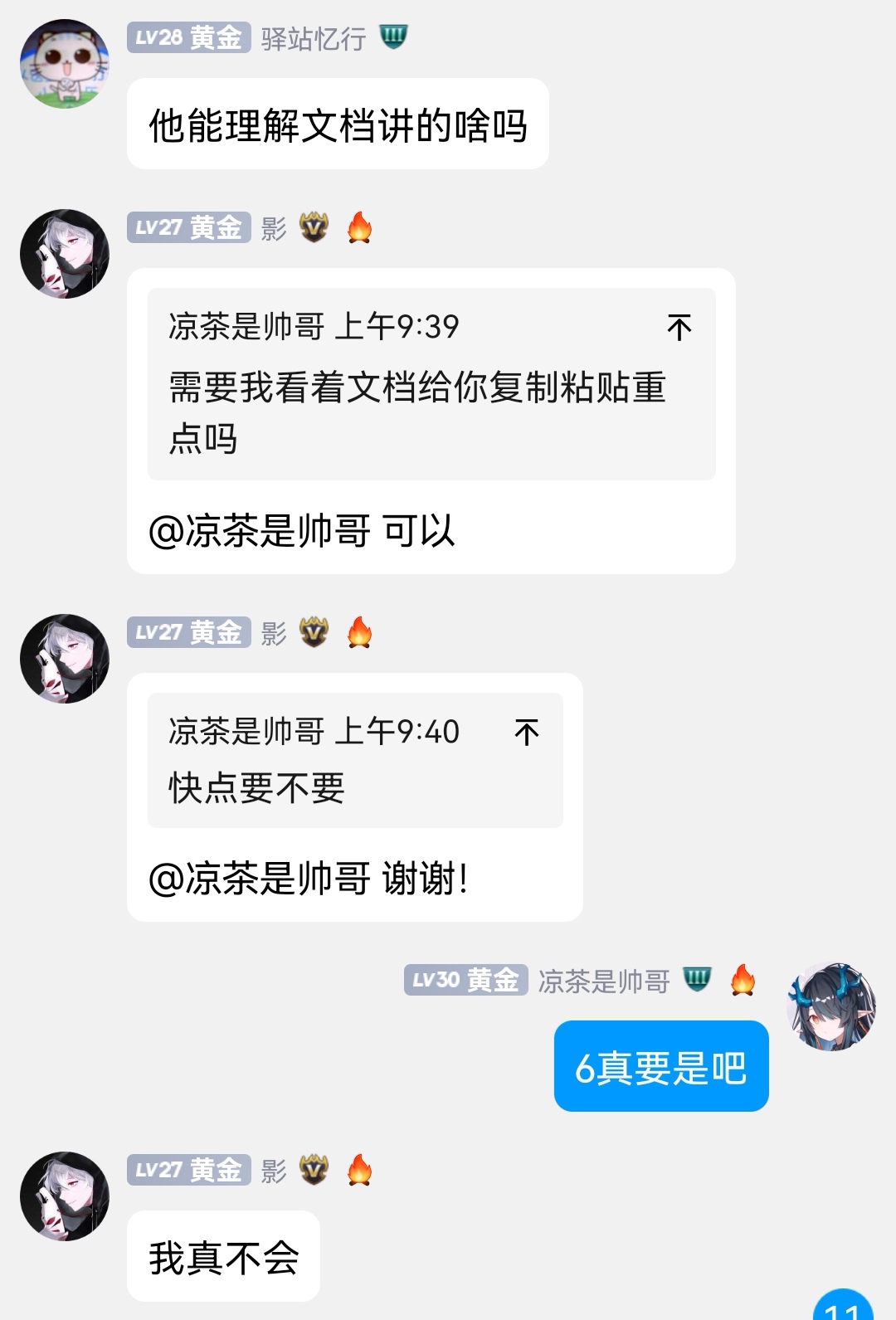Screen dimensions: 896x1320
Task: Tap 影's avatar beside the 我真不会 message
Action: pos(65,1196)
